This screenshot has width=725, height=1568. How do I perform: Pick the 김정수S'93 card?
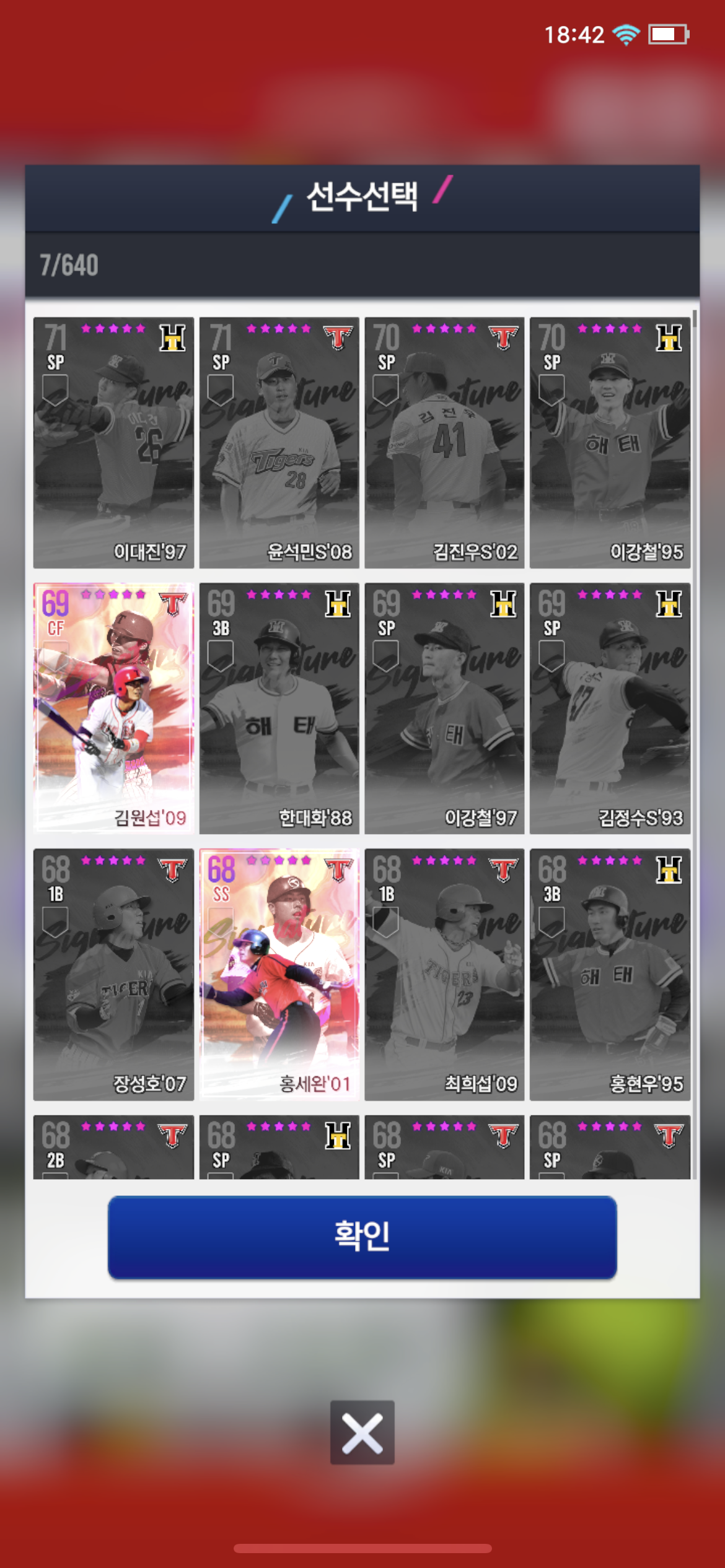(610, 708)
